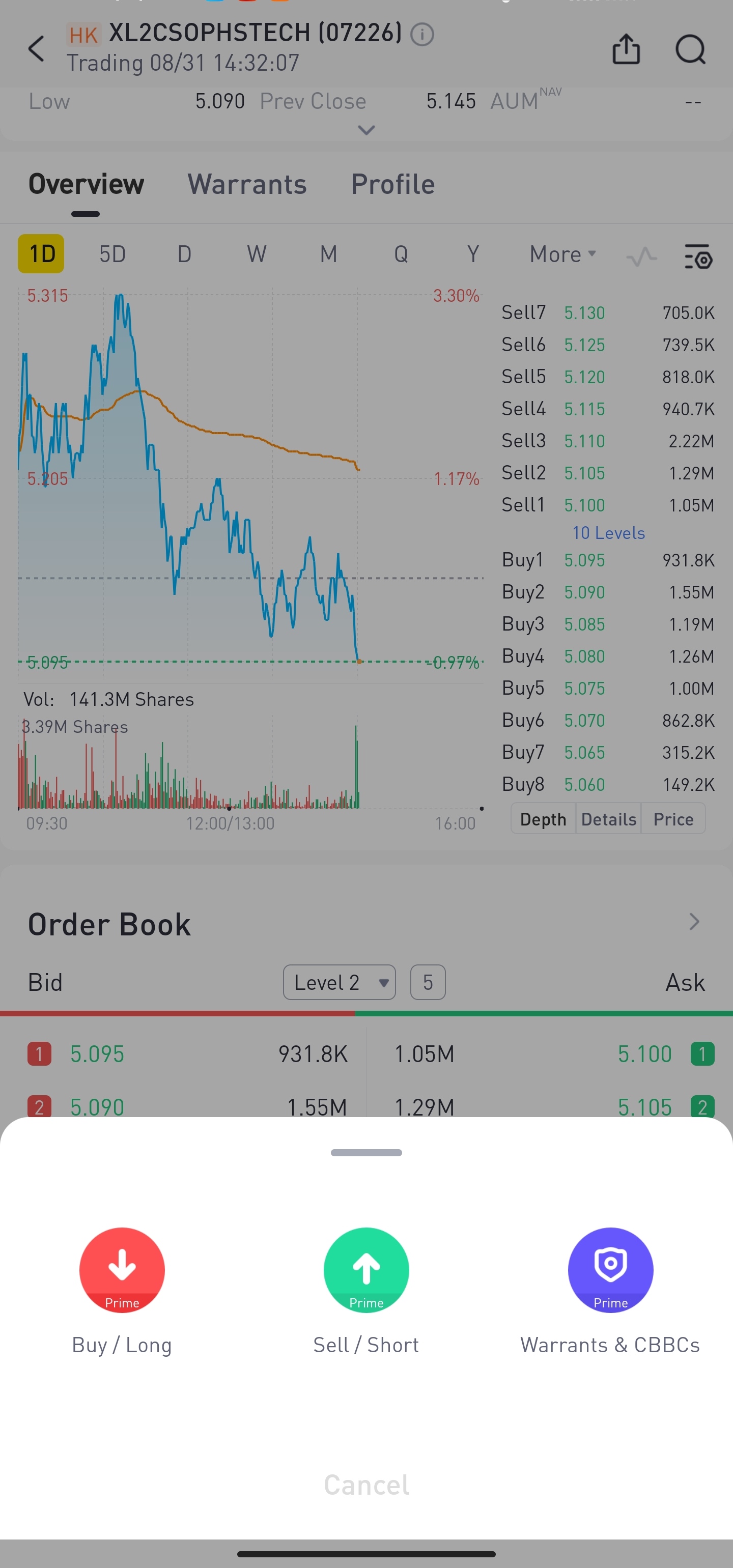Open stock info via the circled-i icon
This screenshot has width=733, height=1568.
pyautogui.click(x=422, y=35)
